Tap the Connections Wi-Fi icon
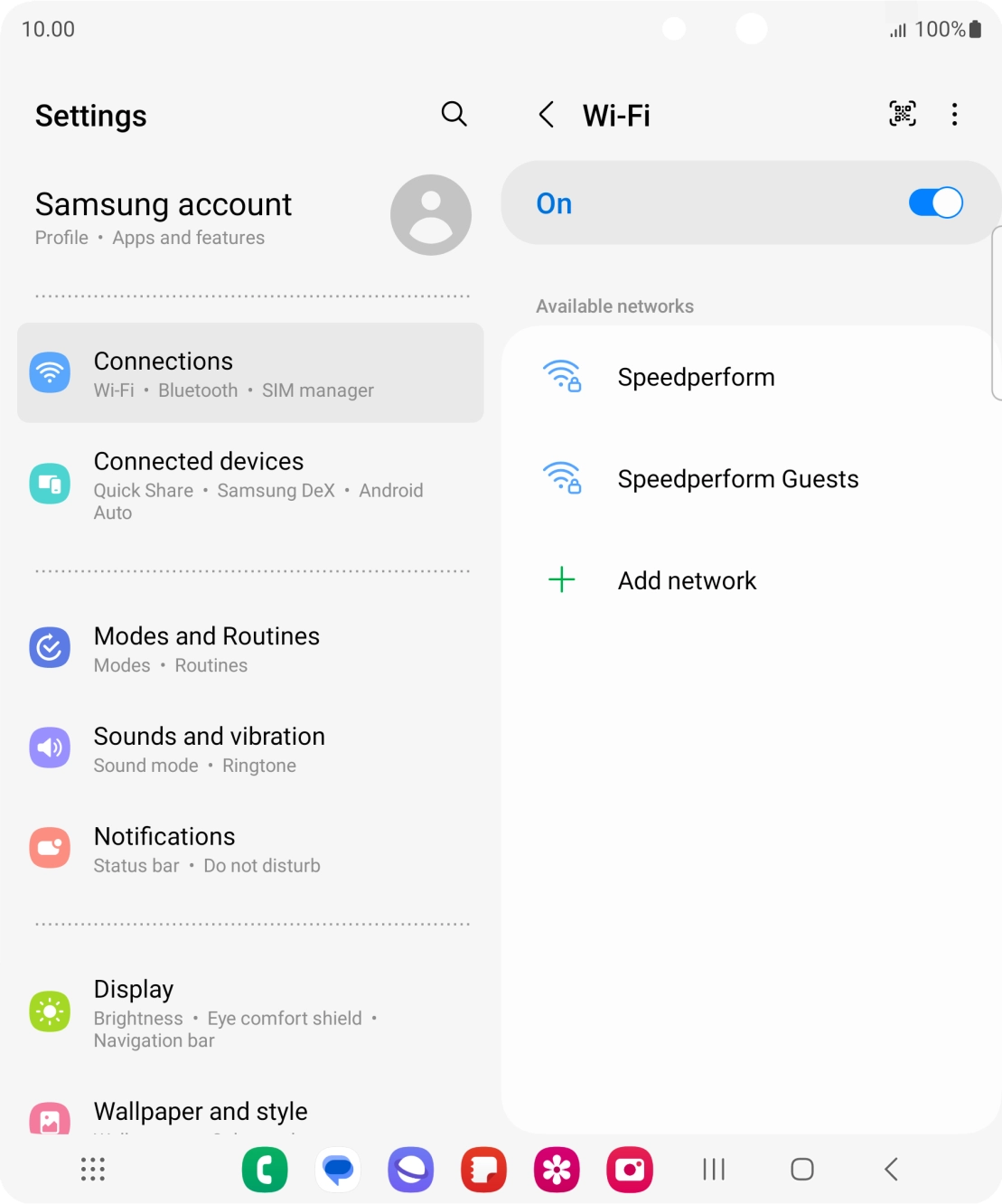This screenshot has height=1204, width=1002. (x=50, y=372)
